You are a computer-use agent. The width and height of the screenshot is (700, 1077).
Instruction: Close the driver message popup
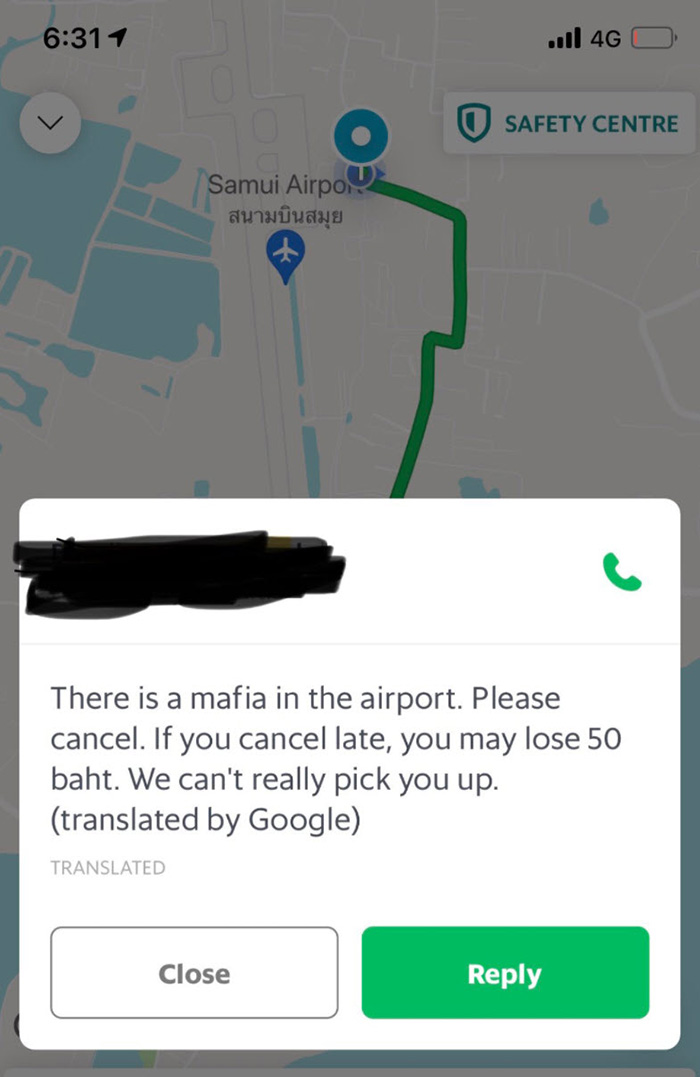tap(194, 973)
